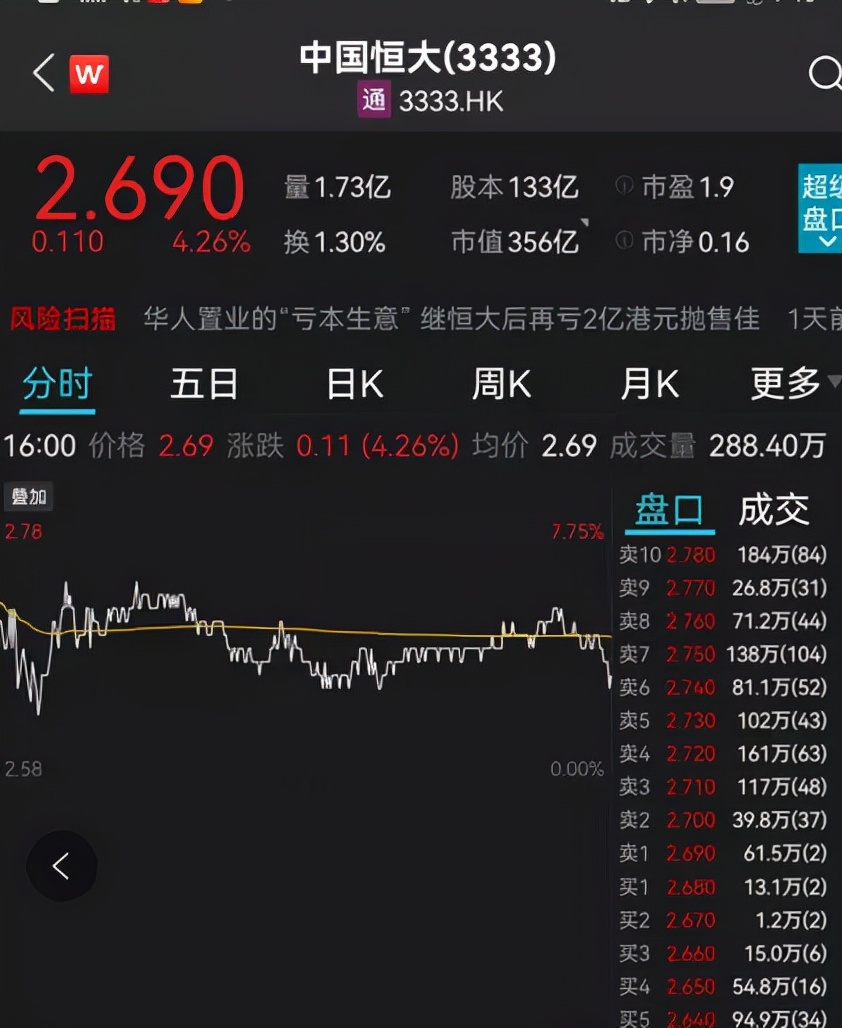Screen dimensions: 842x1028
Task: Switch to the 日K chart tab
Action: [354, 384]
